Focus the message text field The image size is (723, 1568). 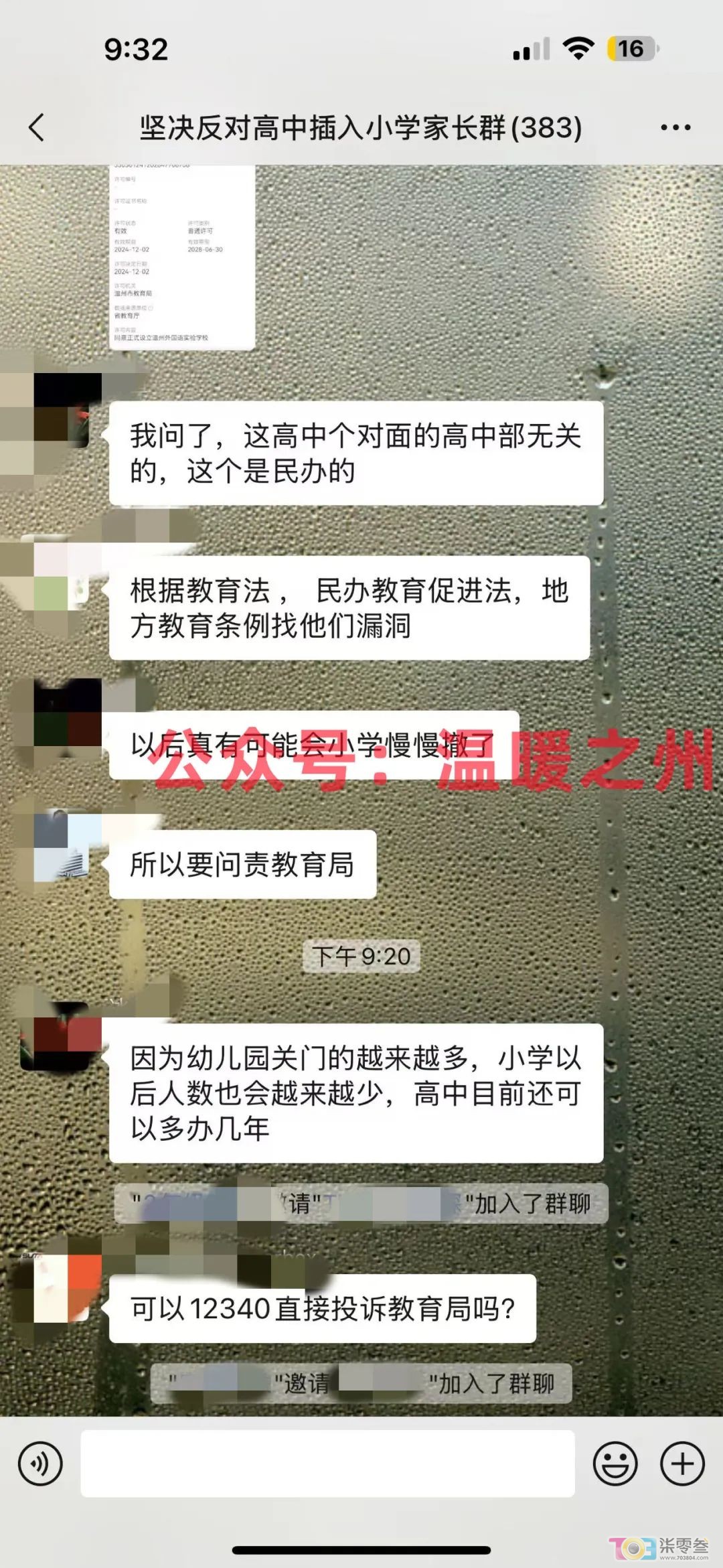point(327,1464)
